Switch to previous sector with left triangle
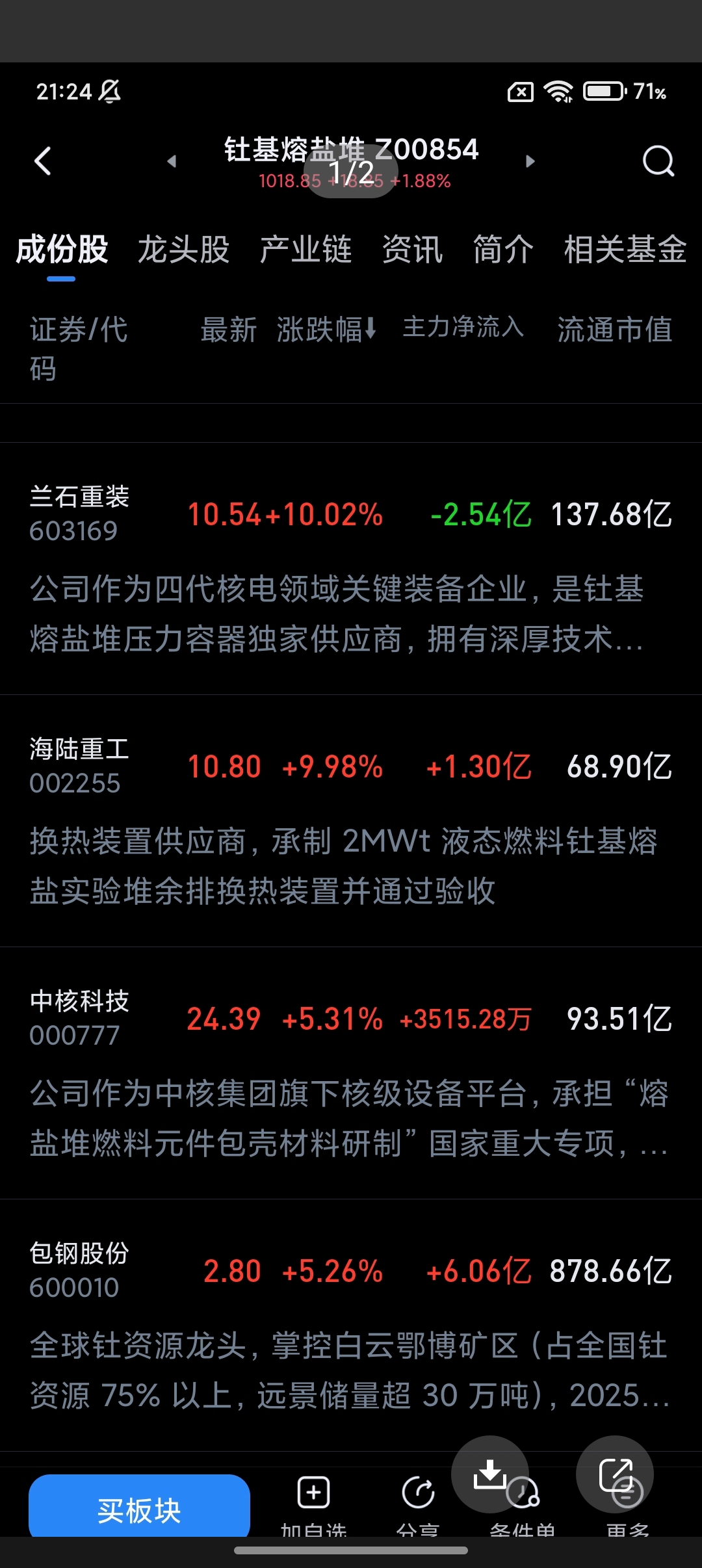Screen dimensions: 702x1568 [172, 161]
